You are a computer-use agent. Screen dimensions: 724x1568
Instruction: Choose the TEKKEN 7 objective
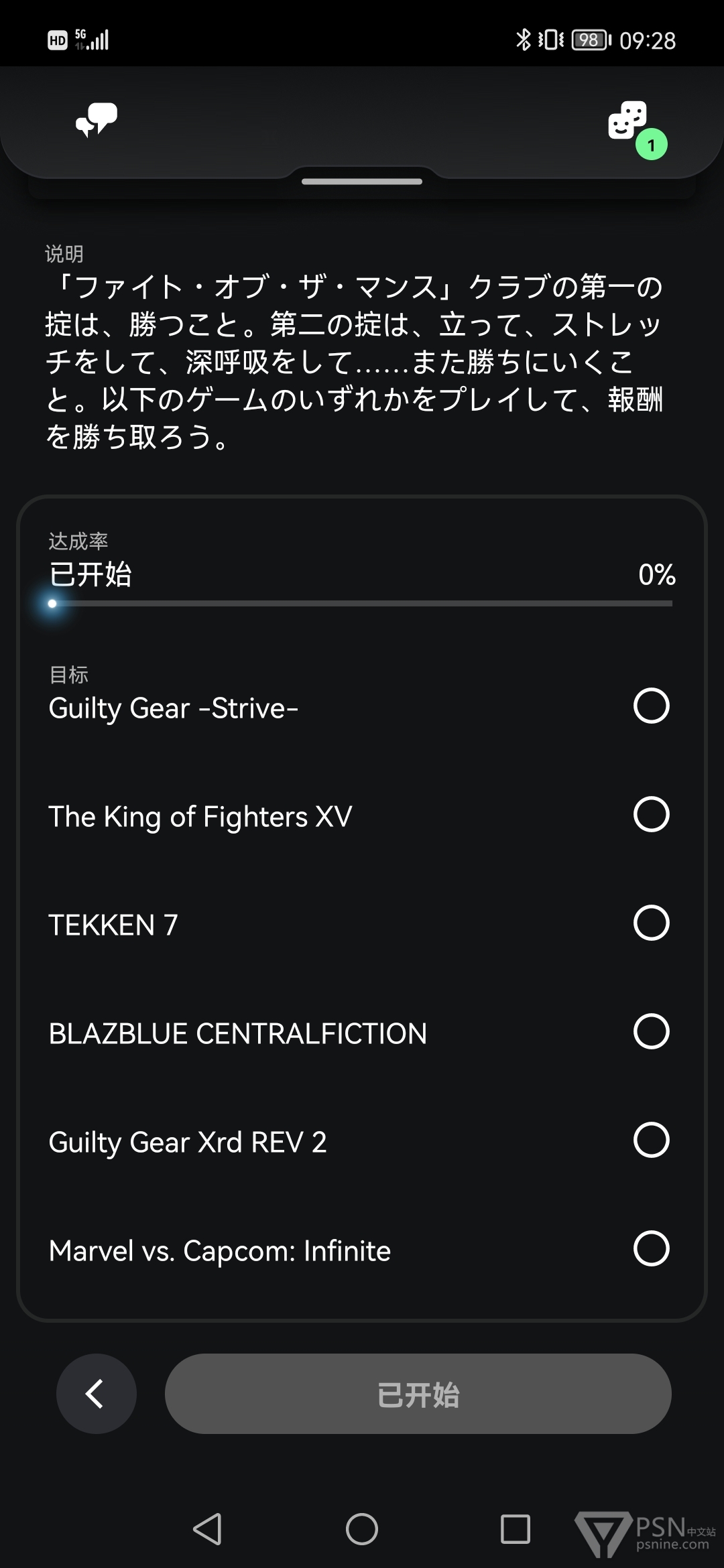click(x=361, y=924)
